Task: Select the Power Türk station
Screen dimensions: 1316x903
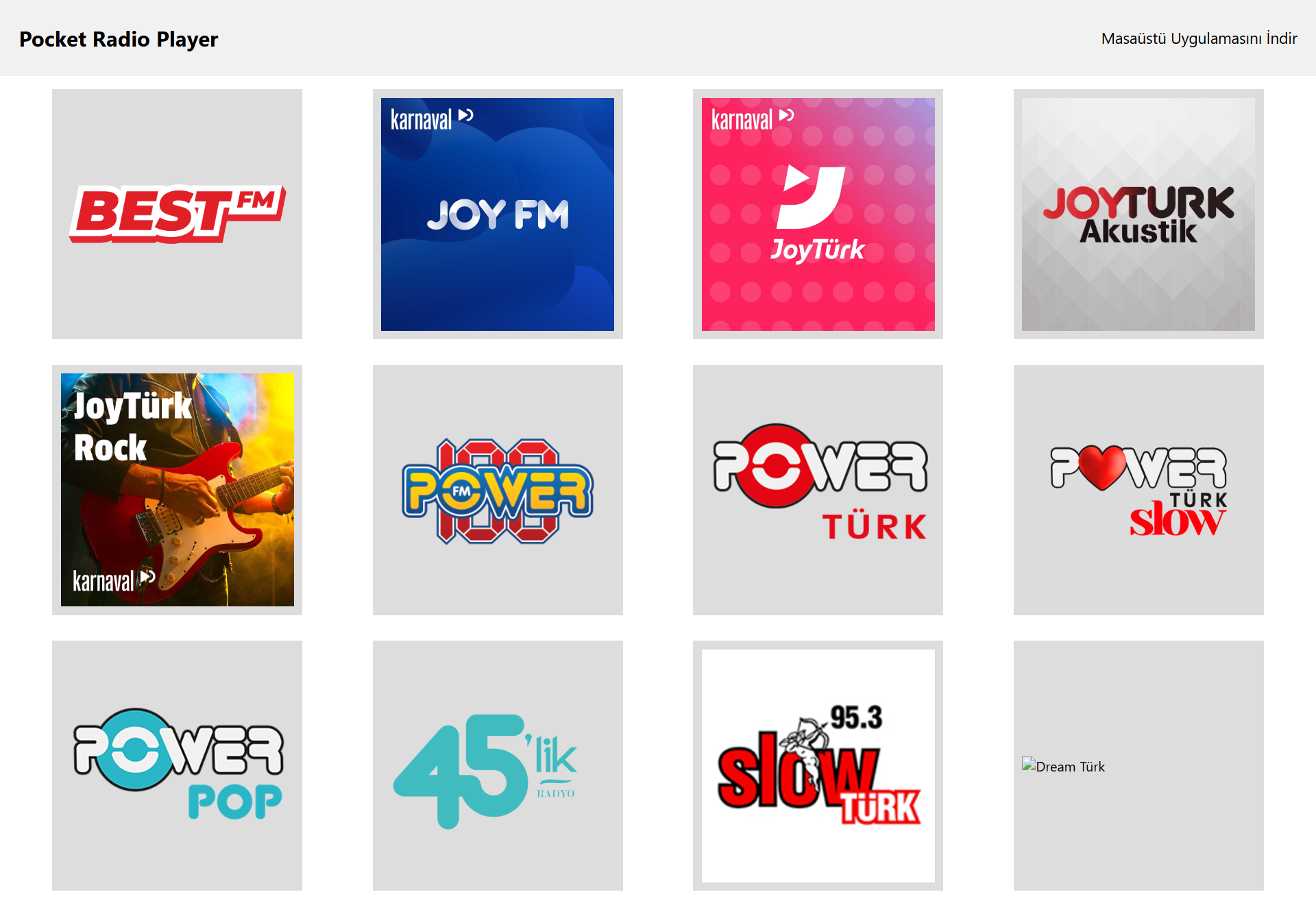Action: [x=818, y=490]
